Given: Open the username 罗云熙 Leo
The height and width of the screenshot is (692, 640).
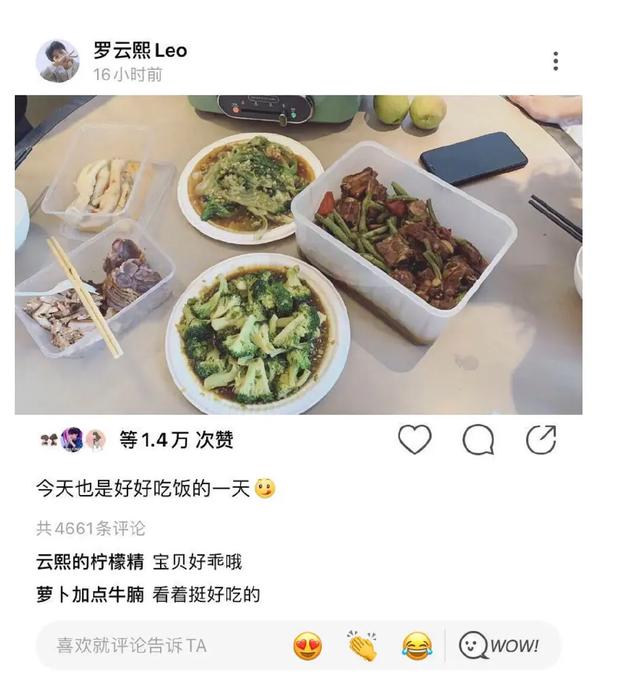Looking at the screenshot, I should click(140, 50).
